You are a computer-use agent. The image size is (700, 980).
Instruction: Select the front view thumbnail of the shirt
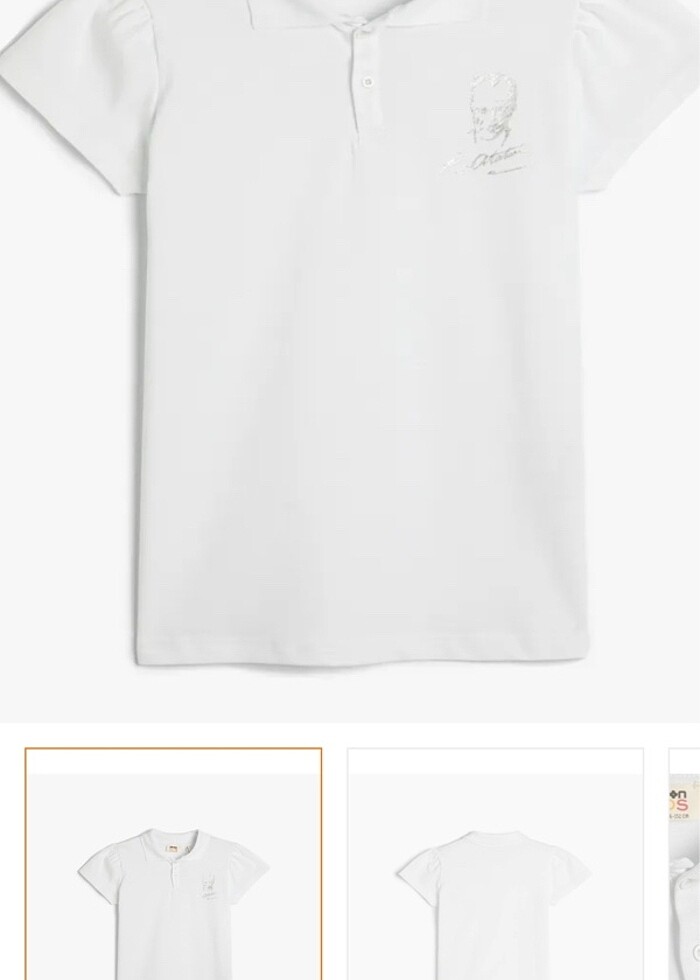click(173, 865)
